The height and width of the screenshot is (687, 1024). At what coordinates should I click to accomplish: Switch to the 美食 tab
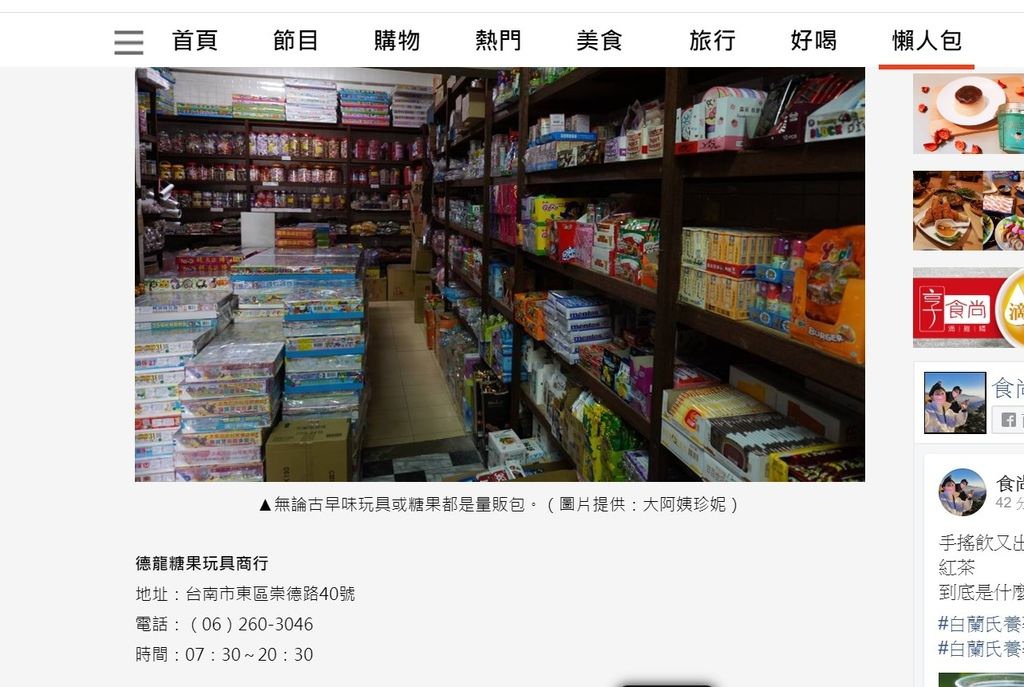600,41
